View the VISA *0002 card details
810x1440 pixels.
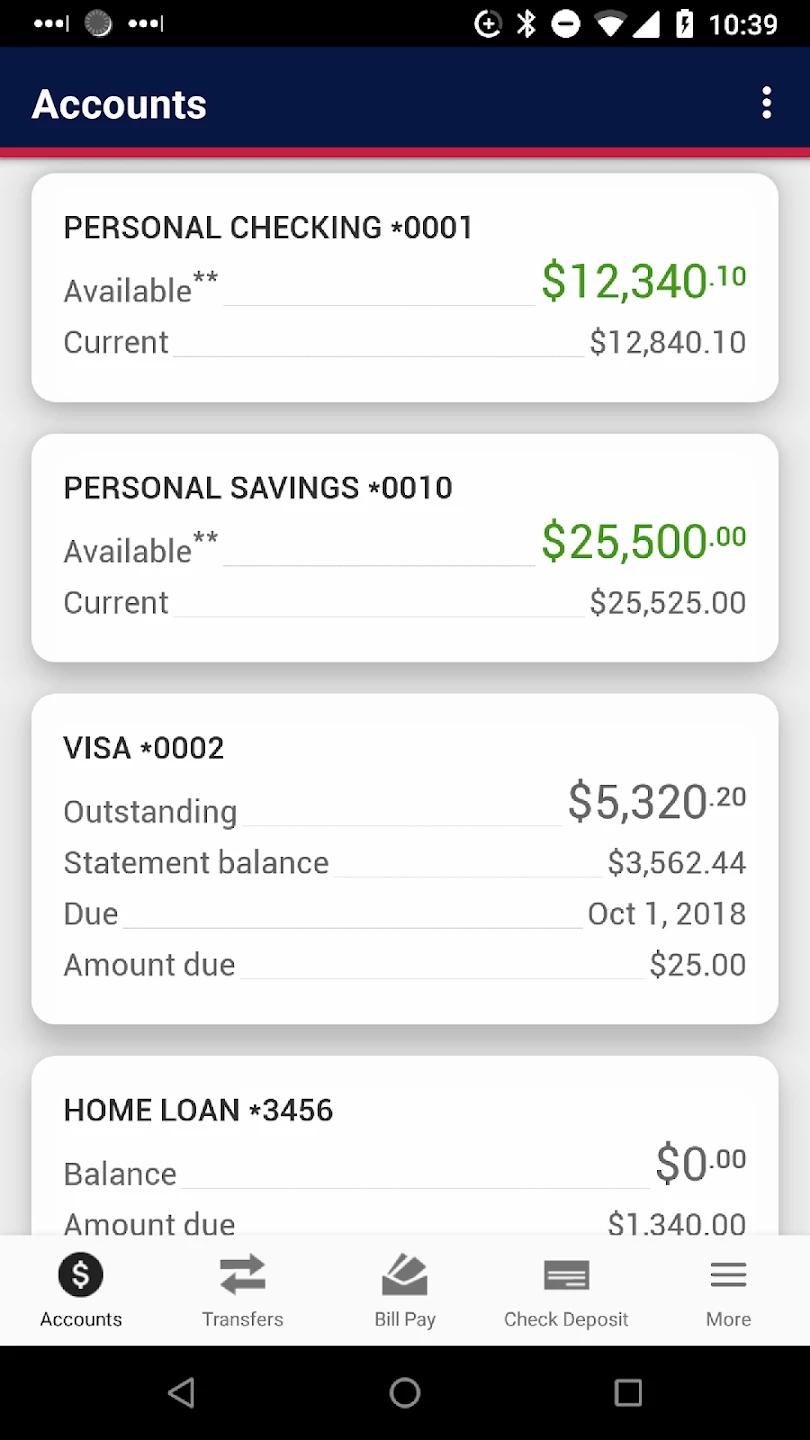[x=405, y=859]
